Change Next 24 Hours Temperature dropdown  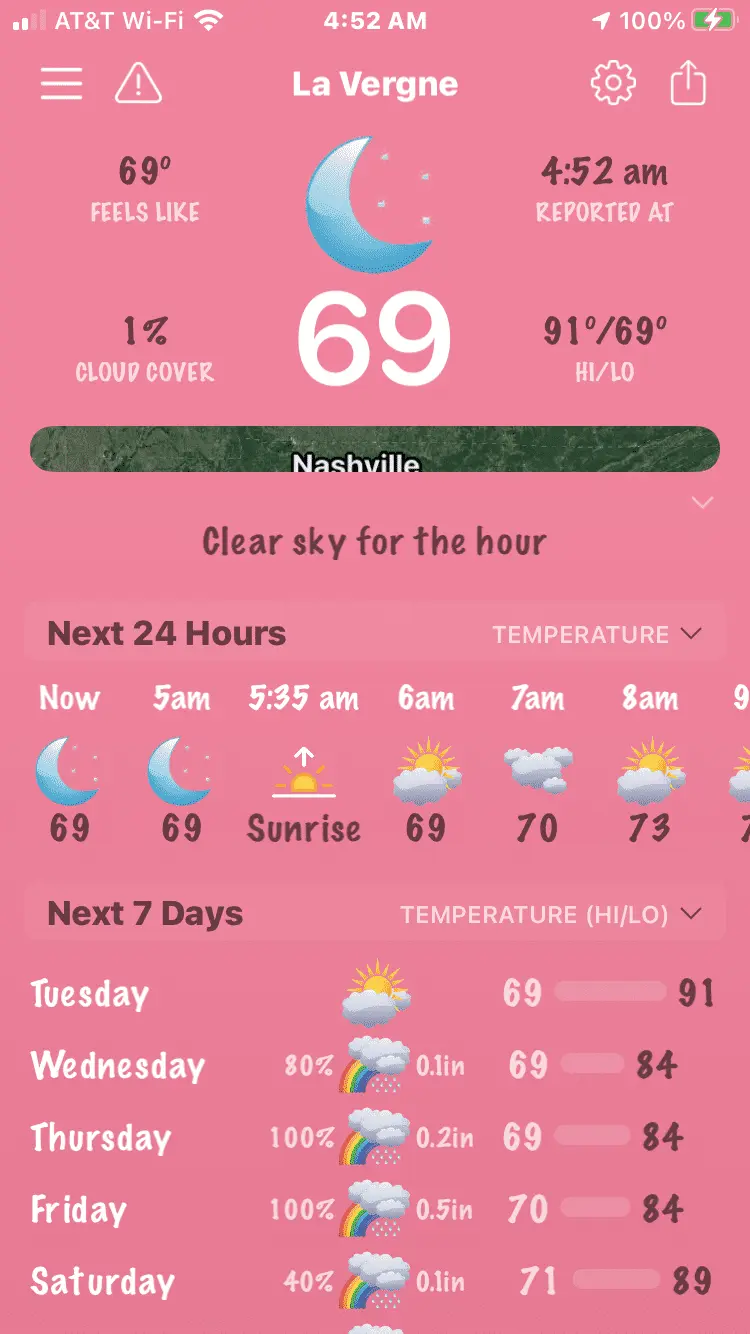tap(596, 634)
